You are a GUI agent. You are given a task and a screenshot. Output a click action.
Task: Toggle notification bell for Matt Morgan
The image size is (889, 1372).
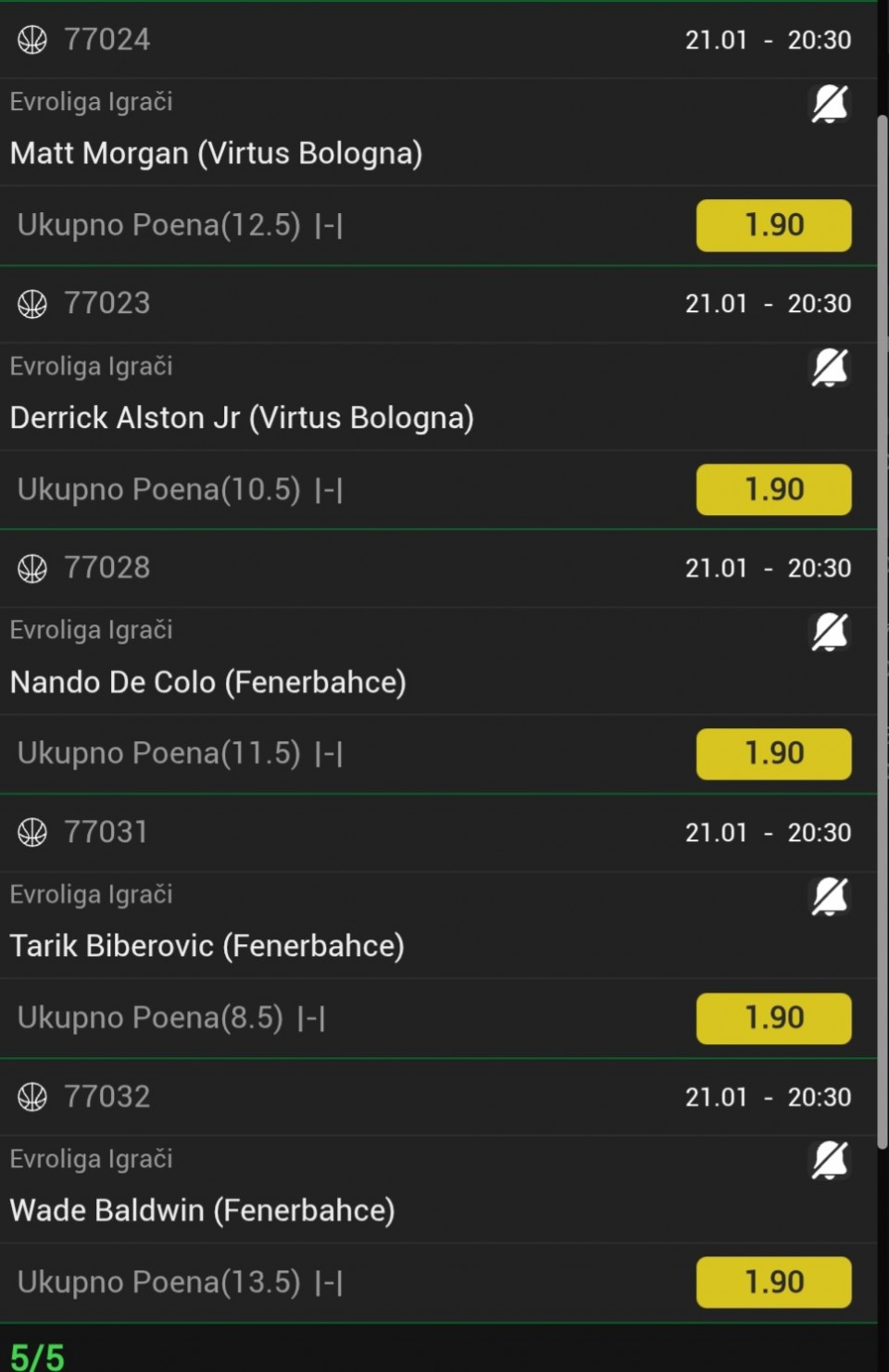[830, 104]
